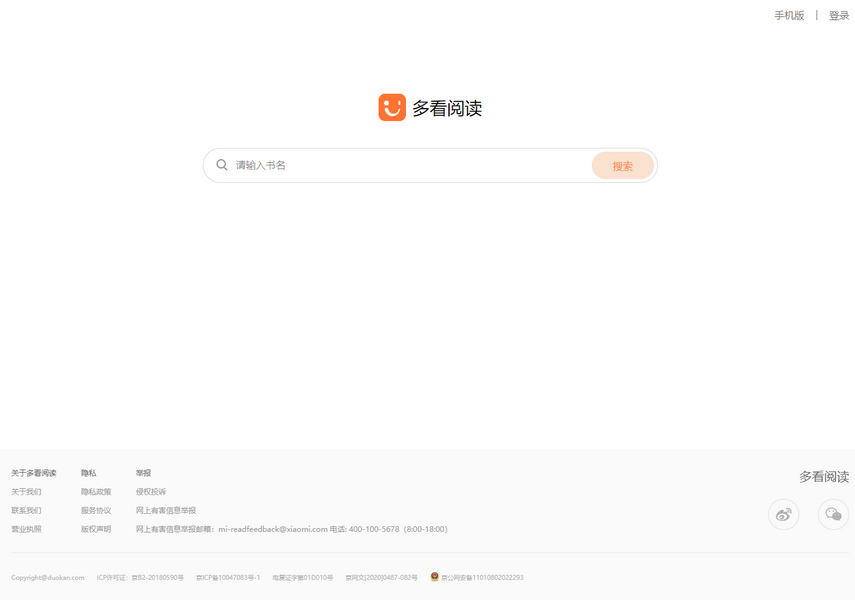This screenshot has width=855, height=600.
Task: Open the 网上有害信息举报 report link
Action: [166, 510]
